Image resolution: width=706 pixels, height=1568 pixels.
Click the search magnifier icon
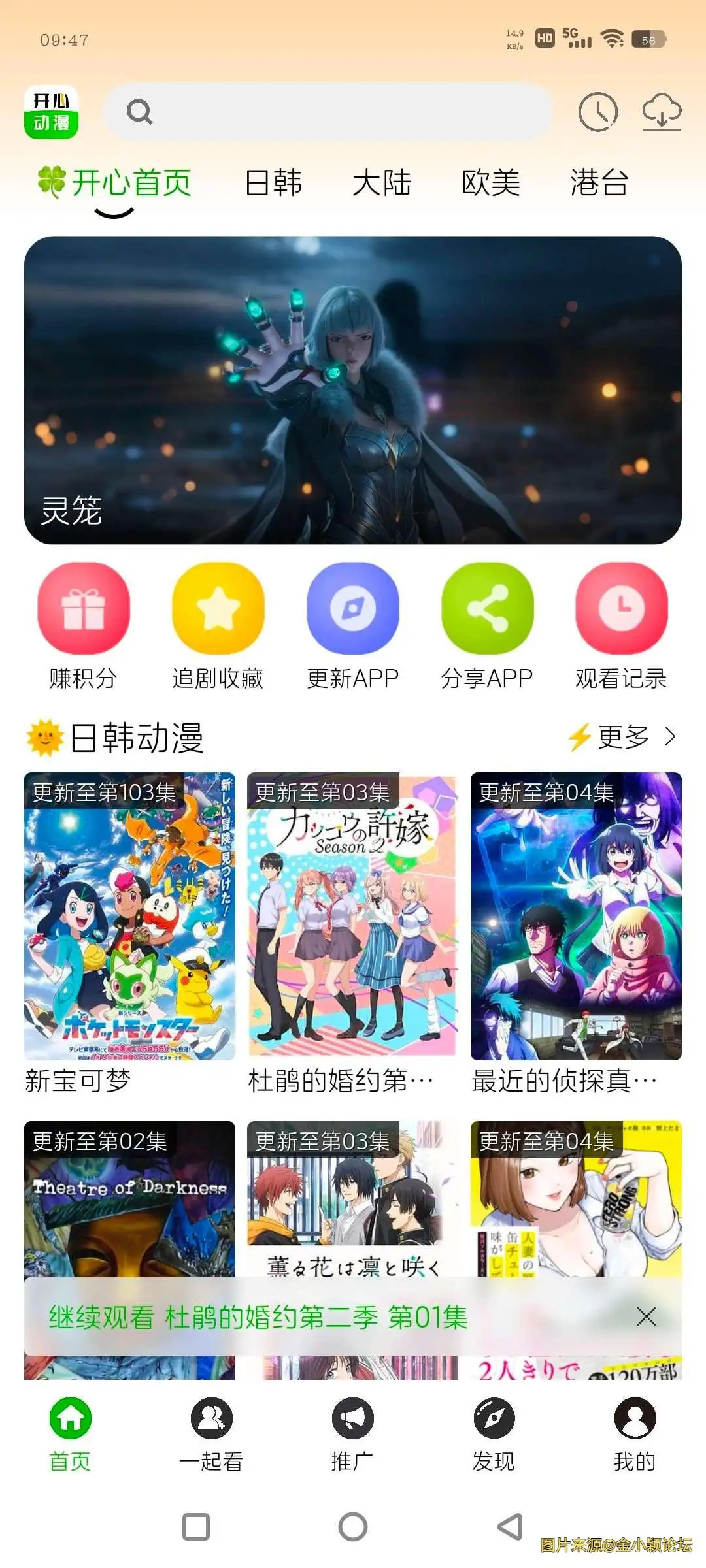139,111
